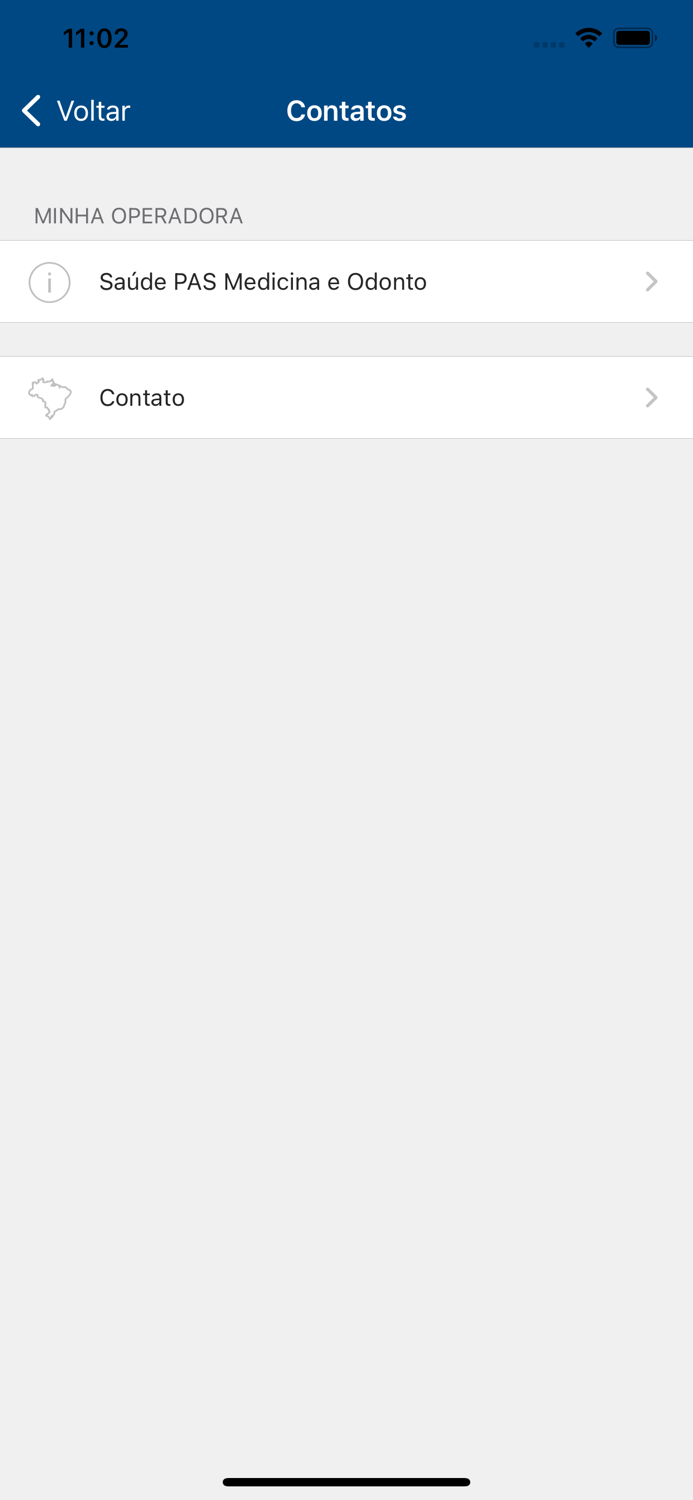The width and height of the screenshot is (693, 1500).
Task: Open the Contato row
Action: 346,398
